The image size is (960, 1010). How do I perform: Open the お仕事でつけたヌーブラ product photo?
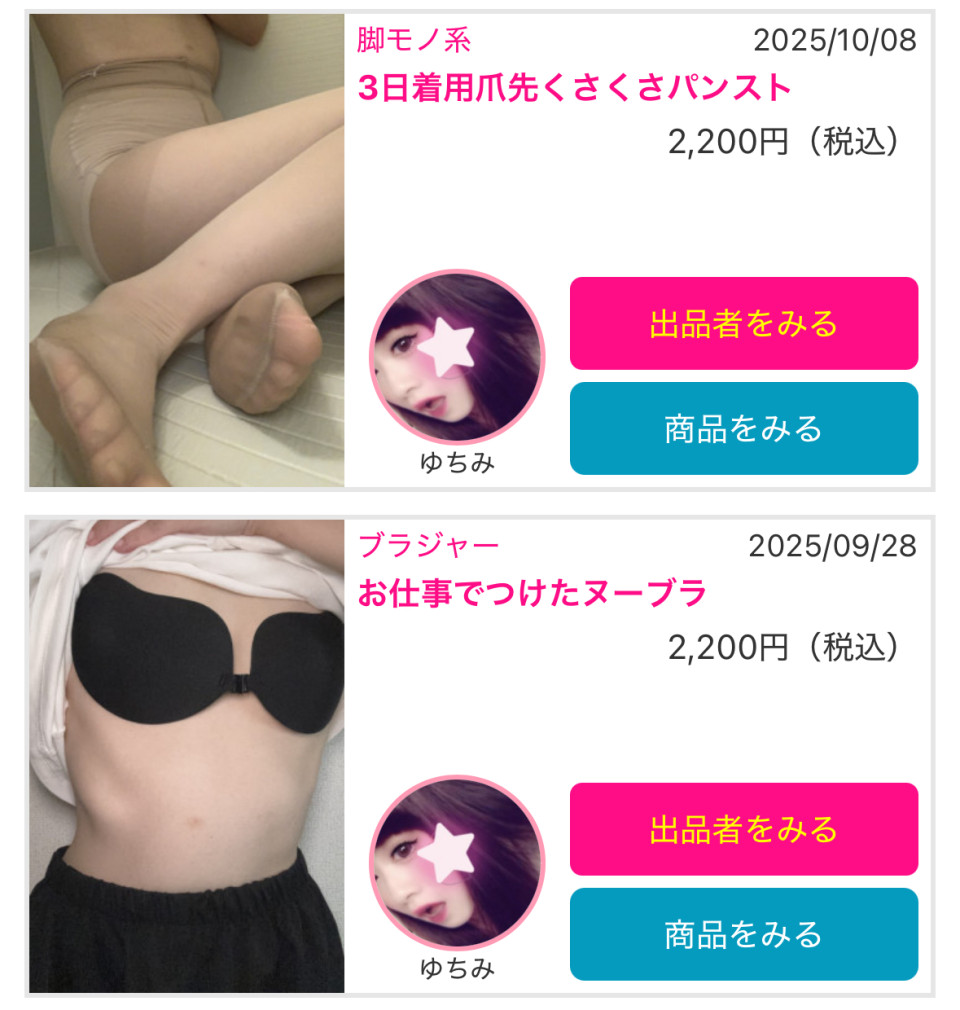[187, 756]
